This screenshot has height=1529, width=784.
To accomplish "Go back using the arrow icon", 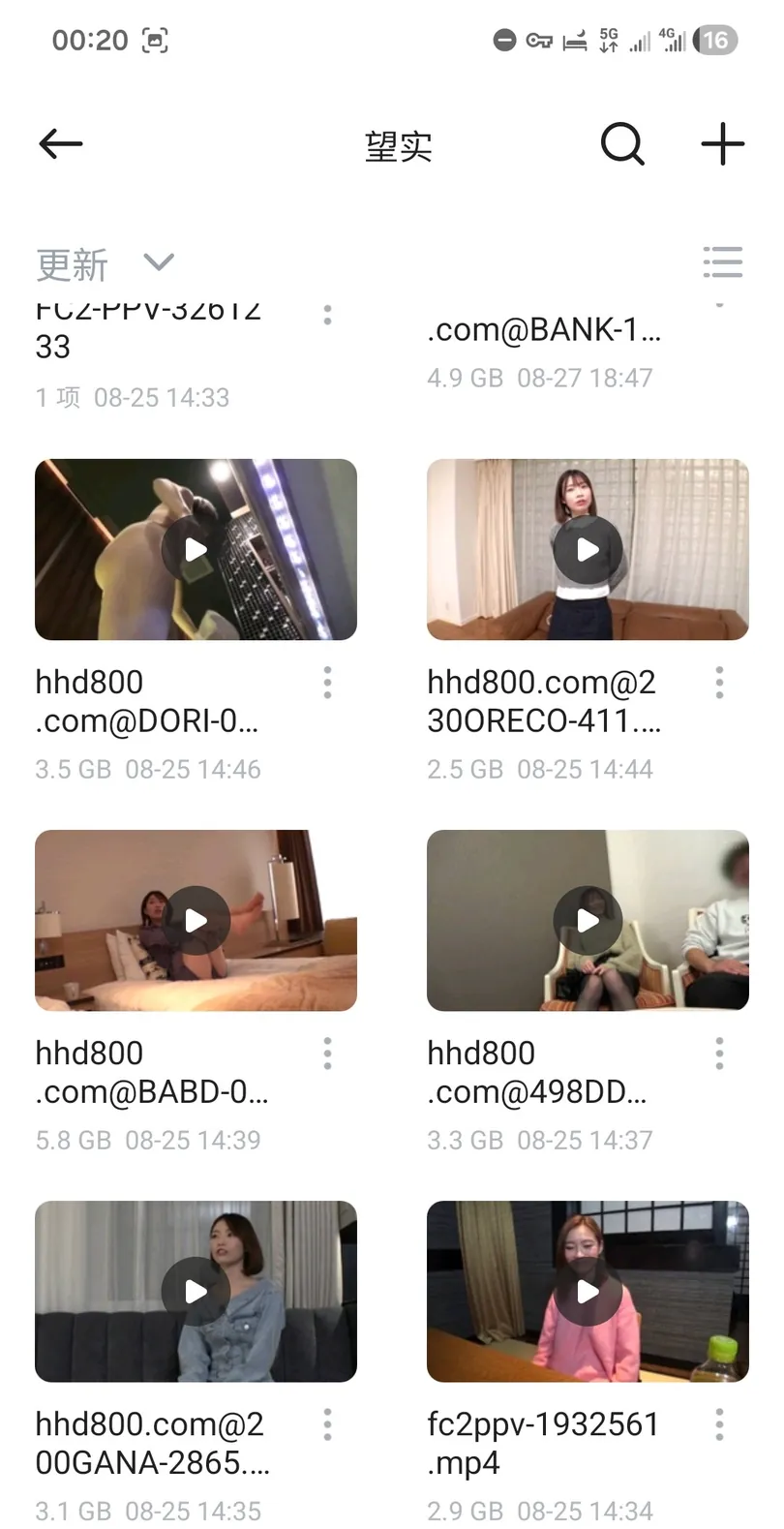I will pos(60,144).
